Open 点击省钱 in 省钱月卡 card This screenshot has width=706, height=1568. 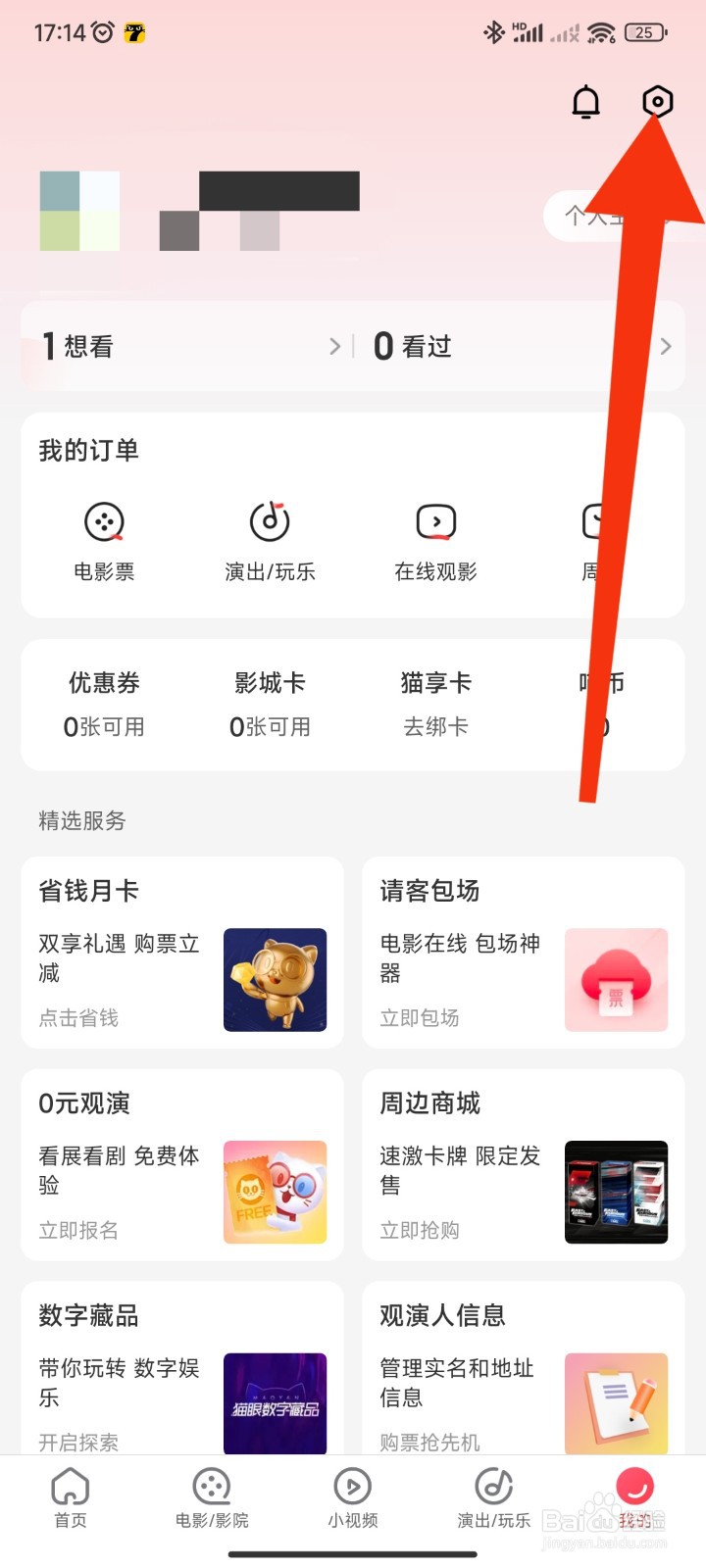pyautogui.click(x=78, y=1017)
